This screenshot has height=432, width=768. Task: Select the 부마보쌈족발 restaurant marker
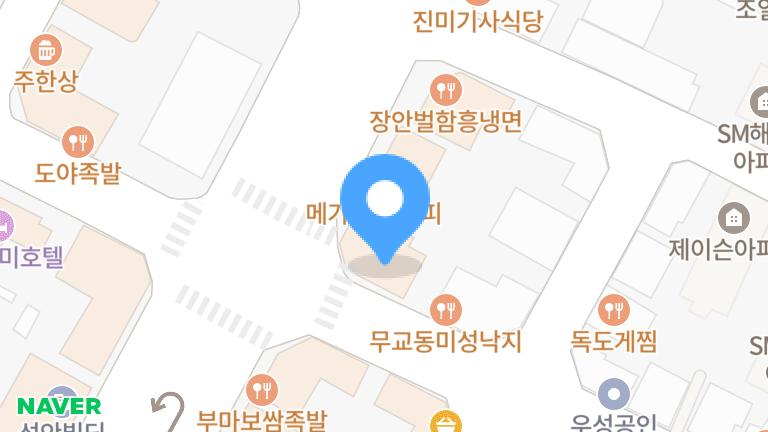(262, 388)
